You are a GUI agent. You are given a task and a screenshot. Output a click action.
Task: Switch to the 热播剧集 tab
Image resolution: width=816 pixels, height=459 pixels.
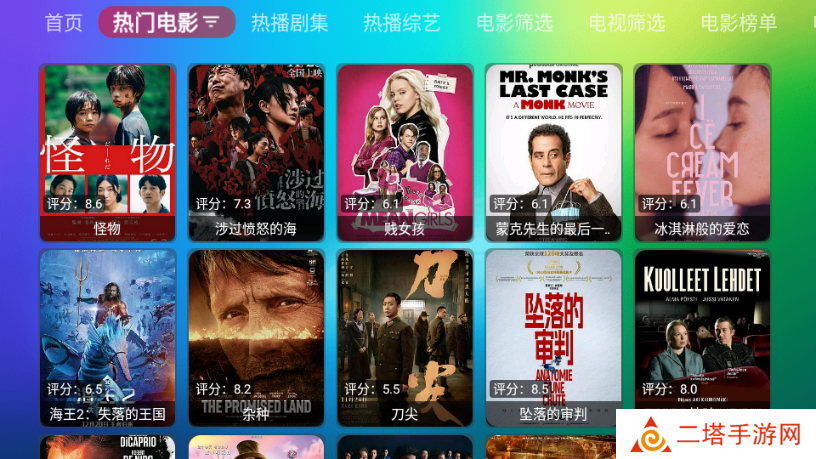coord(289,22)
